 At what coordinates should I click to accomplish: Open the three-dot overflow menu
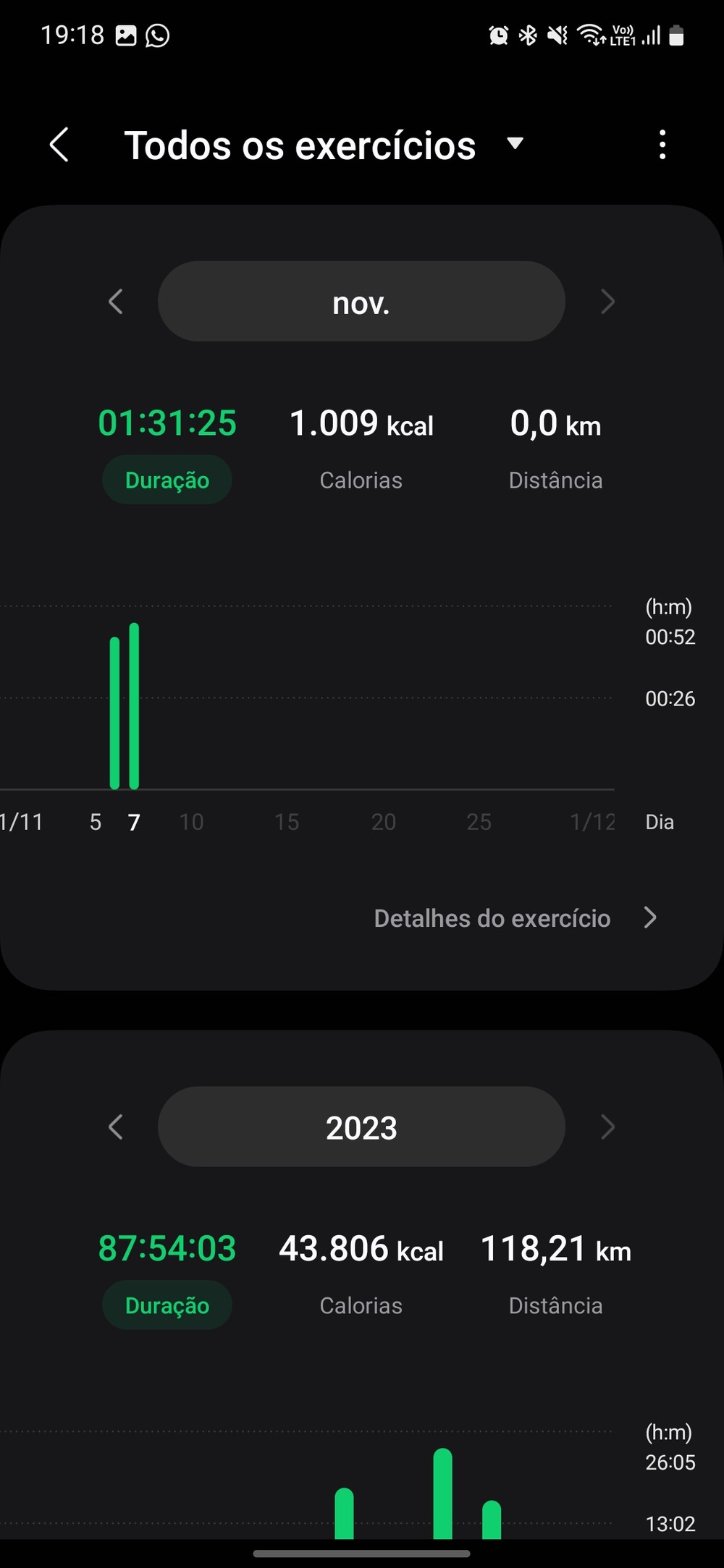point(662,145)
